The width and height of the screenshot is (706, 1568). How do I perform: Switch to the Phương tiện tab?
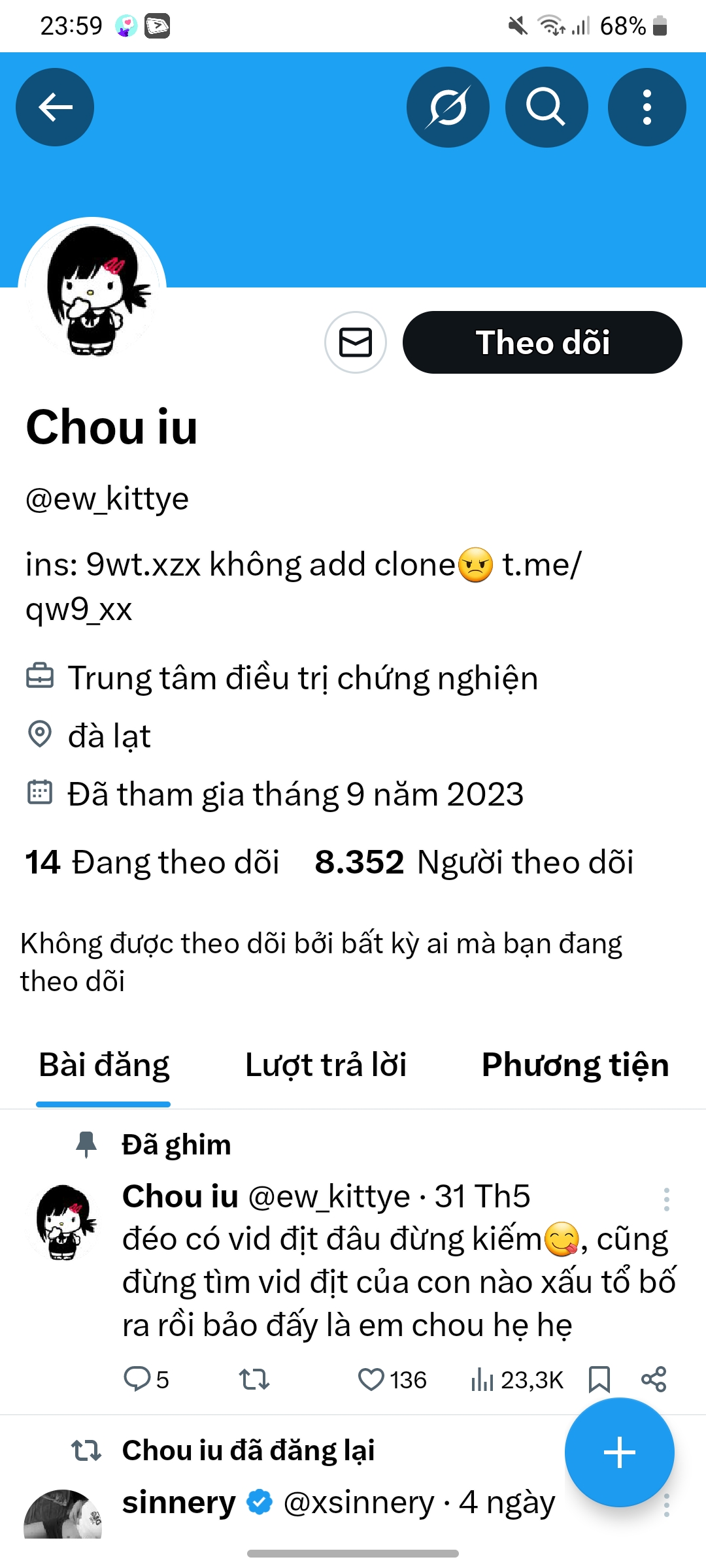tap(575, 1065)
